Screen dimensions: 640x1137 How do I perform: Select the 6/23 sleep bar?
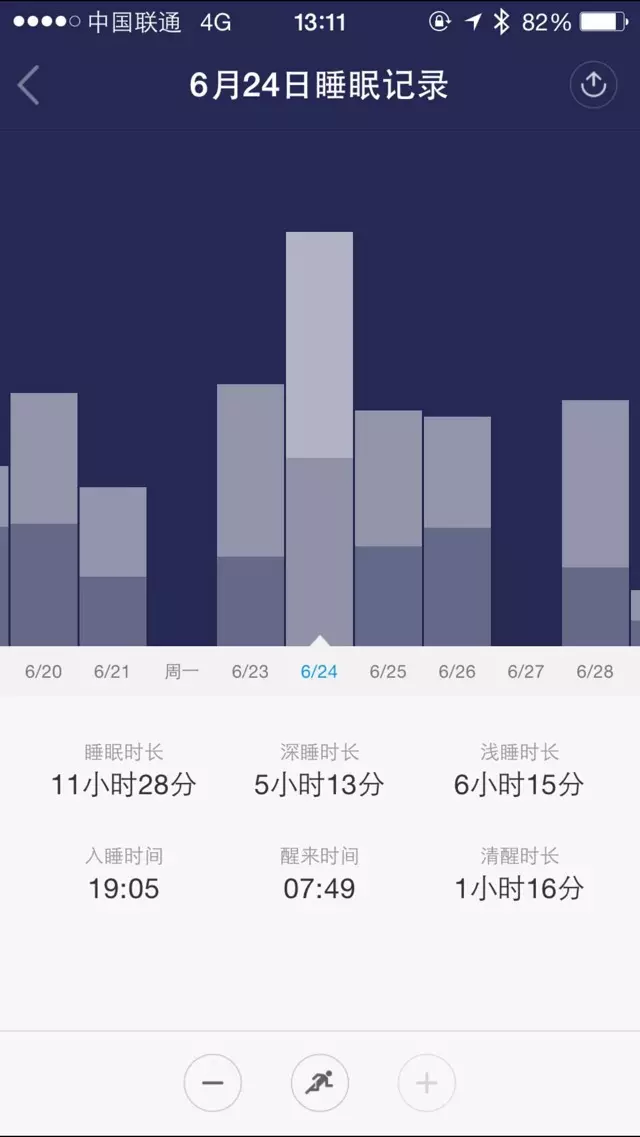250,515
